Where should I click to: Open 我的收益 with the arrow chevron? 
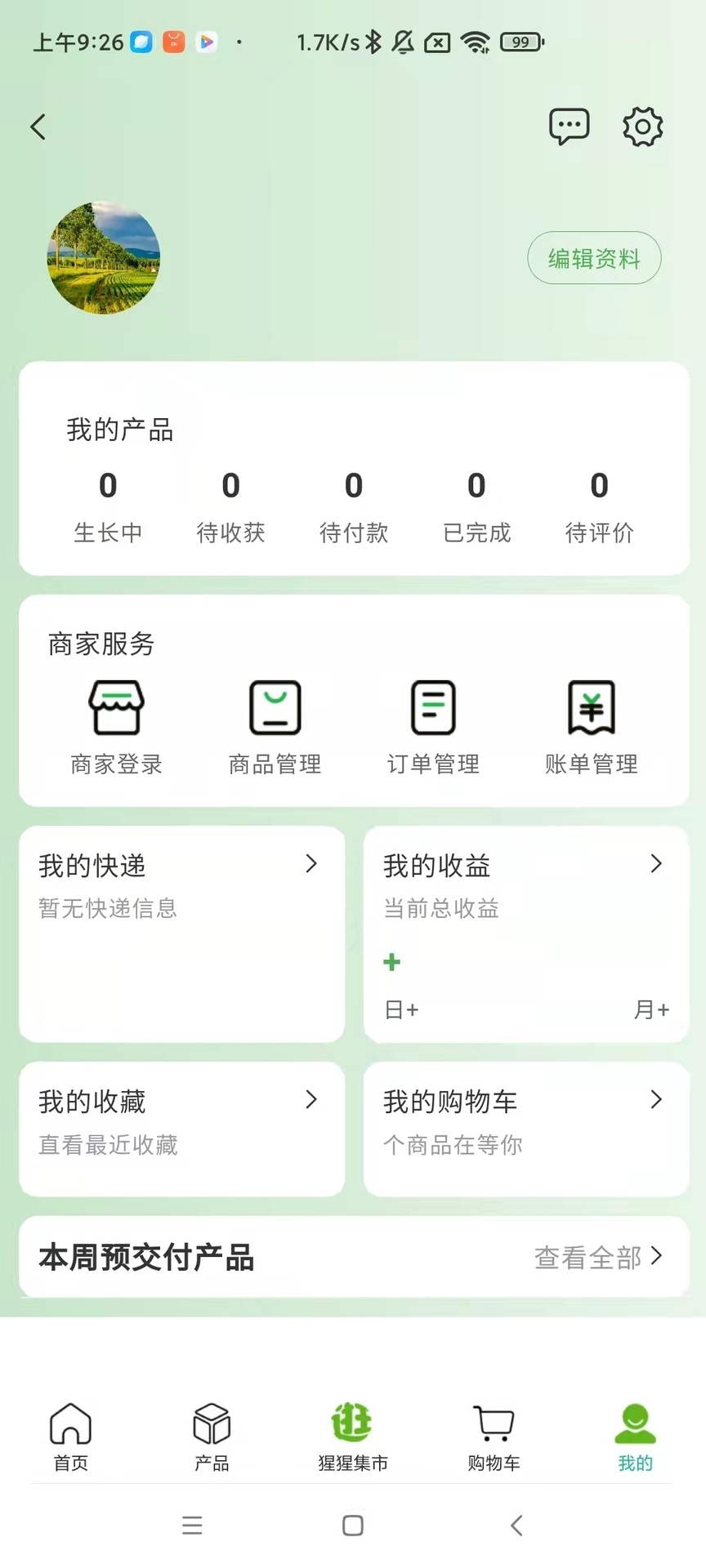click(656, 863)
